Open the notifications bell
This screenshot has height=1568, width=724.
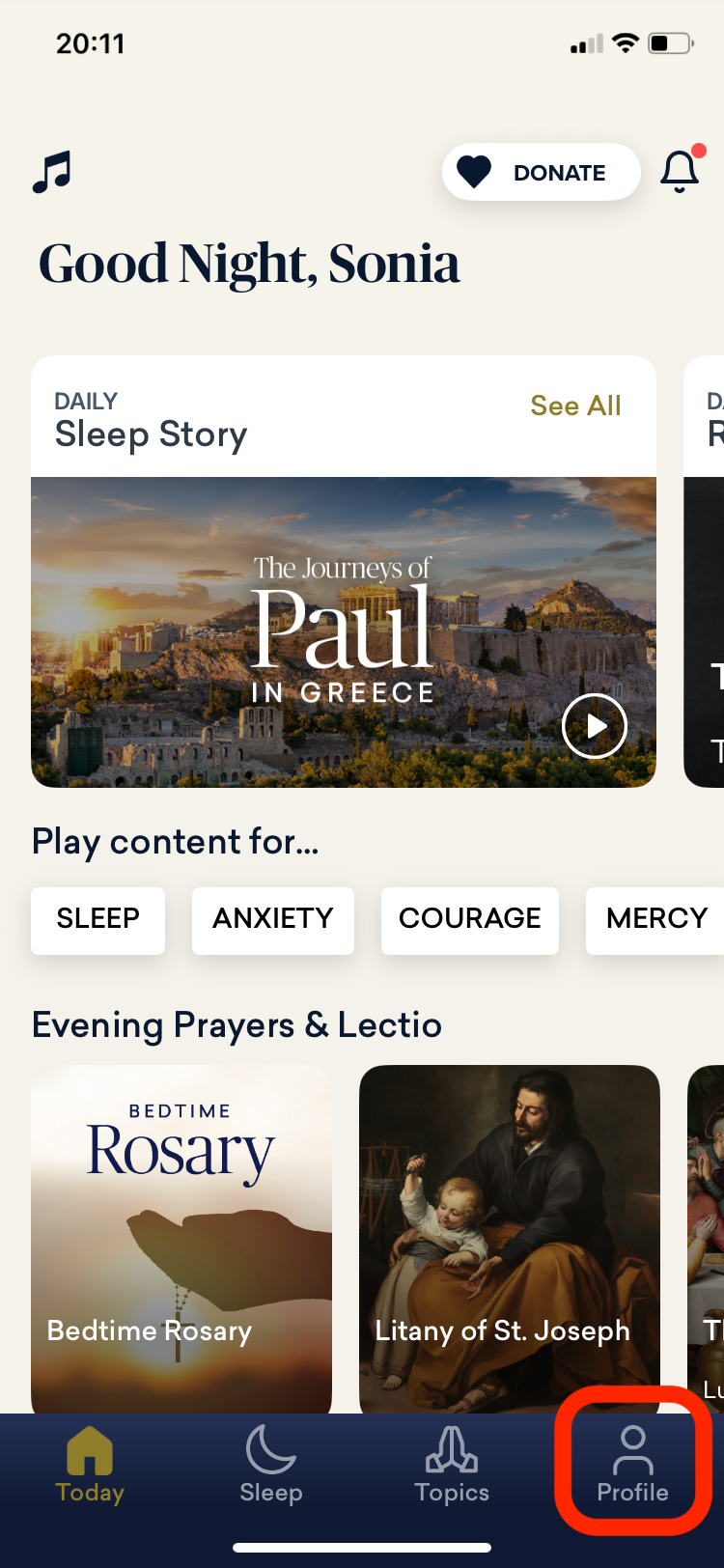(x=680, y=172)
